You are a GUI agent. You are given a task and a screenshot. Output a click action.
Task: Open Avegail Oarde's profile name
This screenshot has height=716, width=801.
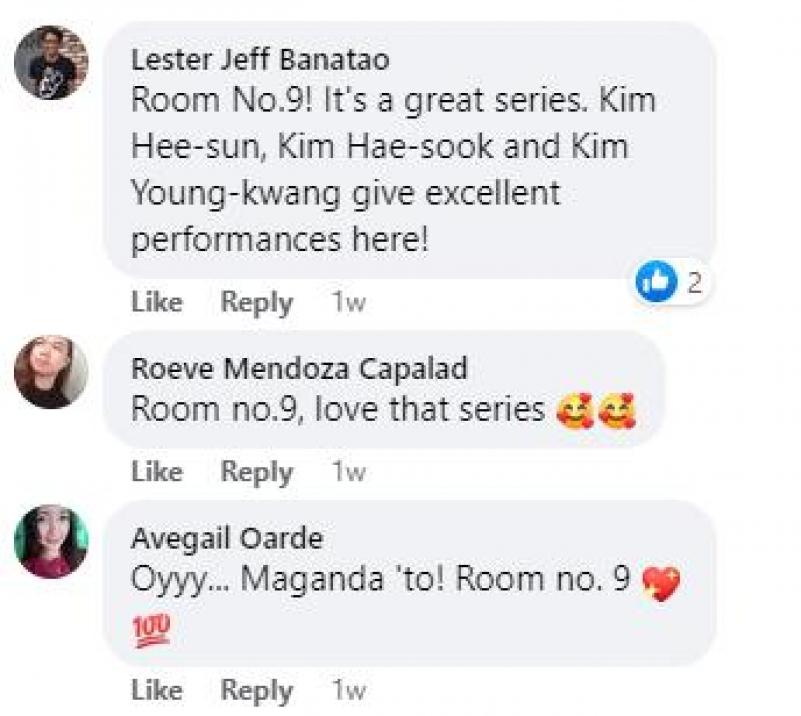pyautogui.click(x=227, y=539)
